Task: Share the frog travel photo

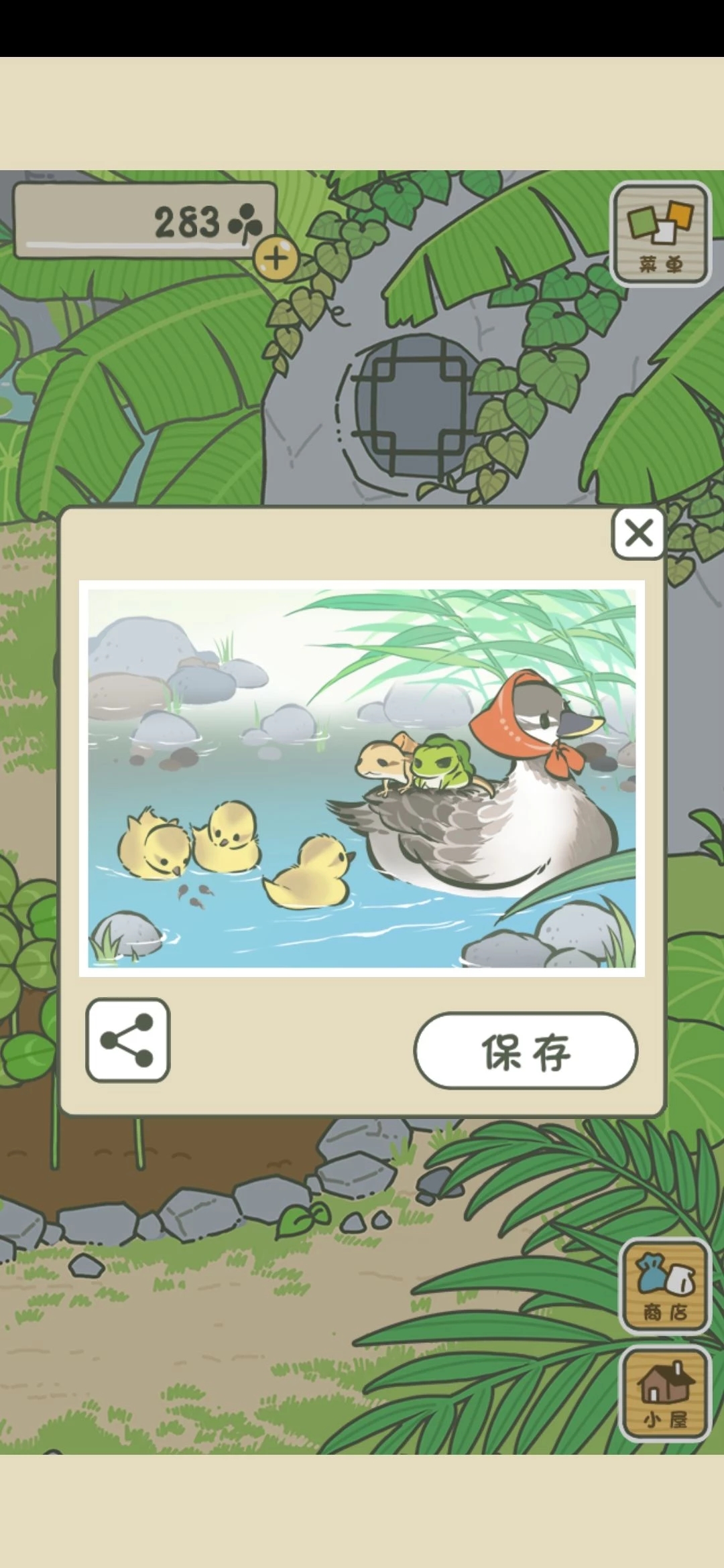Action: [127, 1040]
